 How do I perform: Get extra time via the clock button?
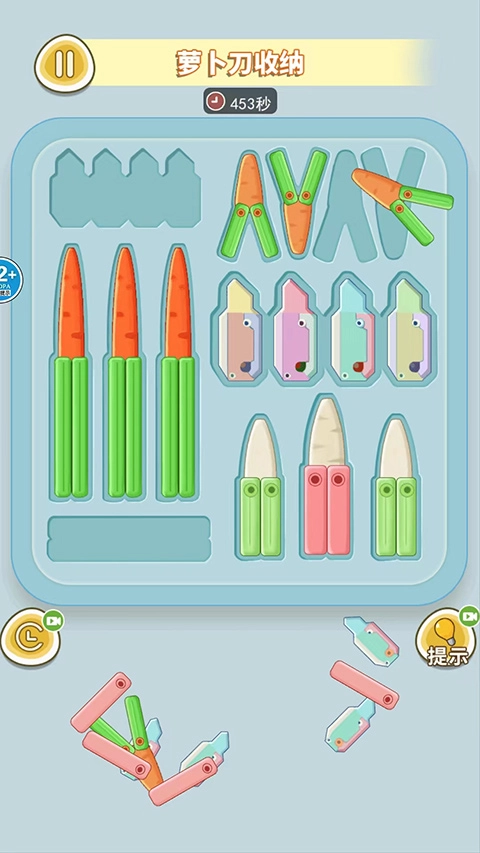31,637
